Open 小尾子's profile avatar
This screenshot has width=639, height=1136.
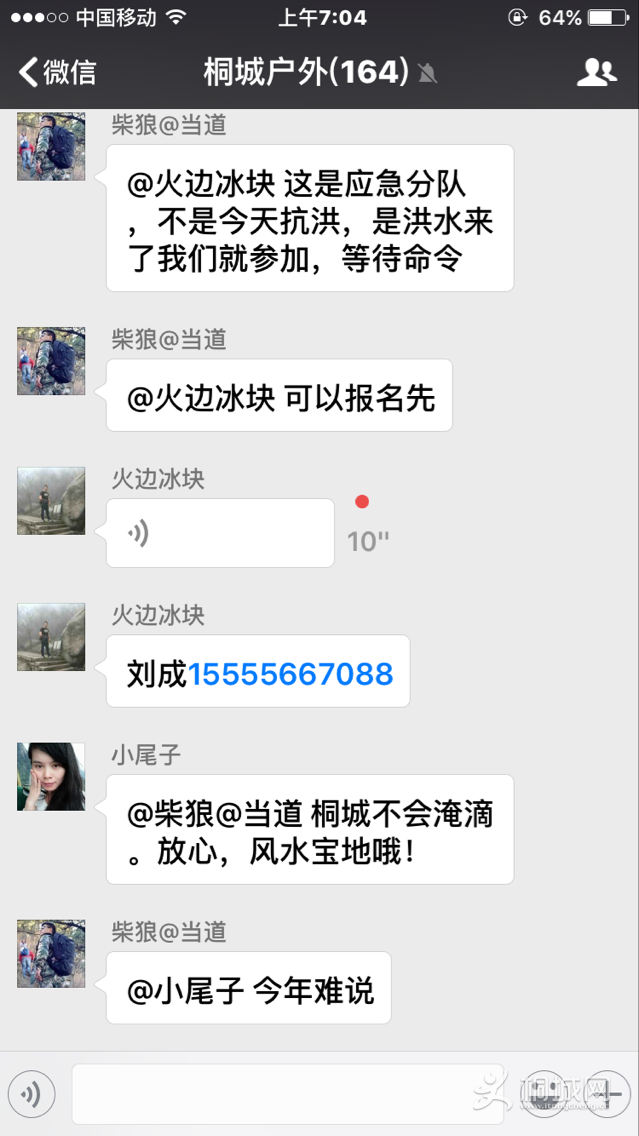tap(51, 776)
